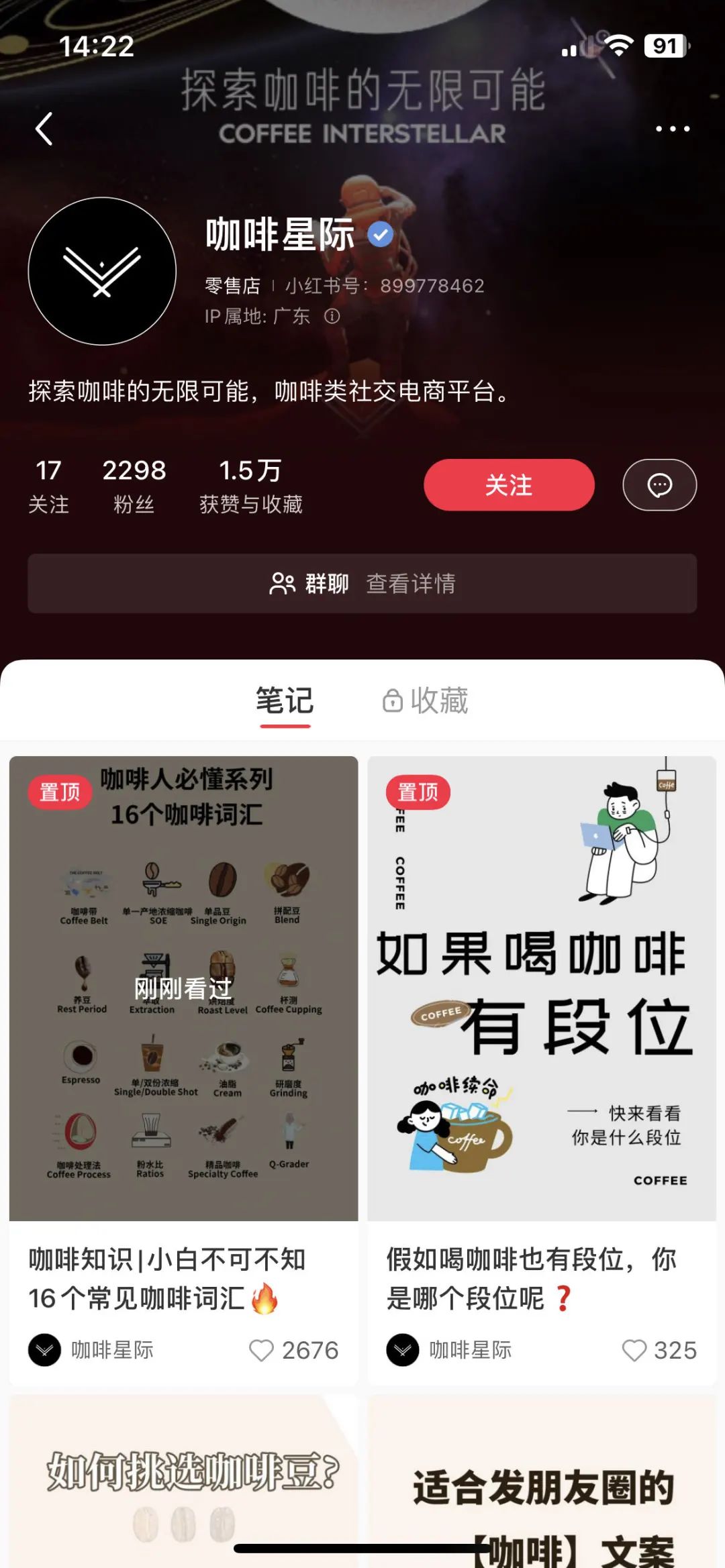Image resolution: width=725 pixels, height=1568 pixels.
Task: Open the 2298 粉丝 followers list
Action: coord(134,486)
